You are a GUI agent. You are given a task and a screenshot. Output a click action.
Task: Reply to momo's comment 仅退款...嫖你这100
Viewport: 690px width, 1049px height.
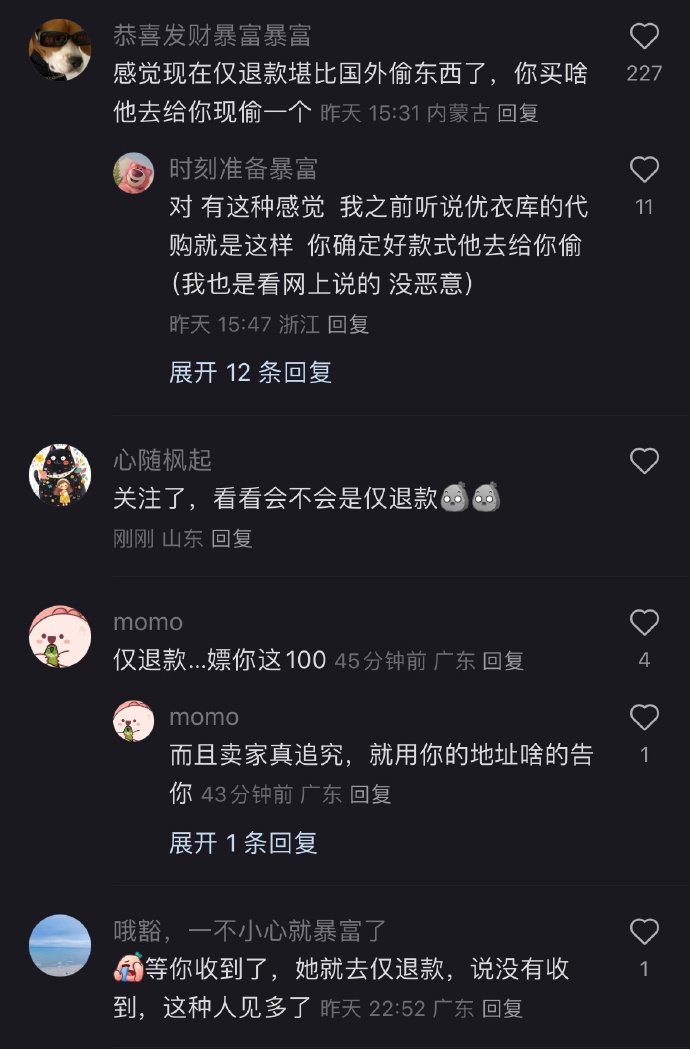(x=503, y=661)
